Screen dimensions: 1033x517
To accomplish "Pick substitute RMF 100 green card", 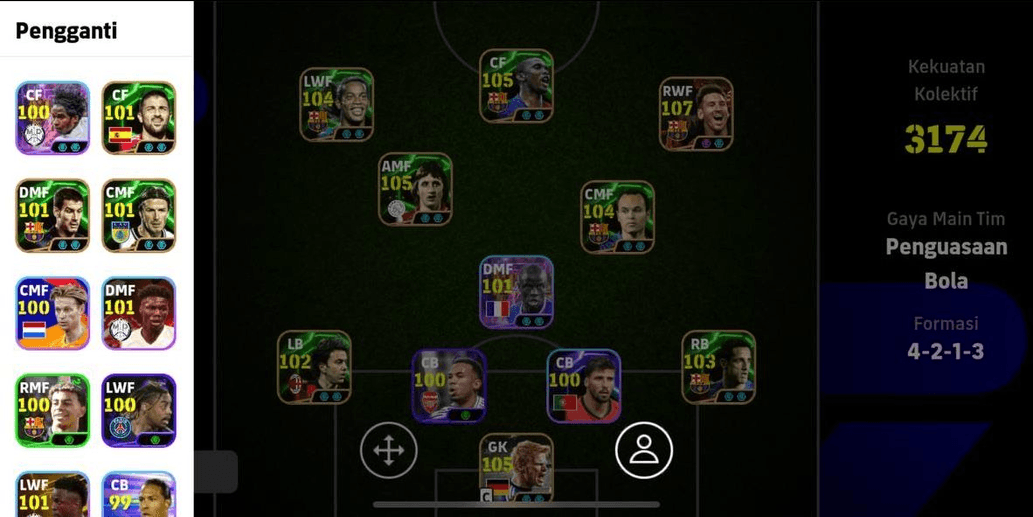I will pyautogui.click(x=53, y=410).
